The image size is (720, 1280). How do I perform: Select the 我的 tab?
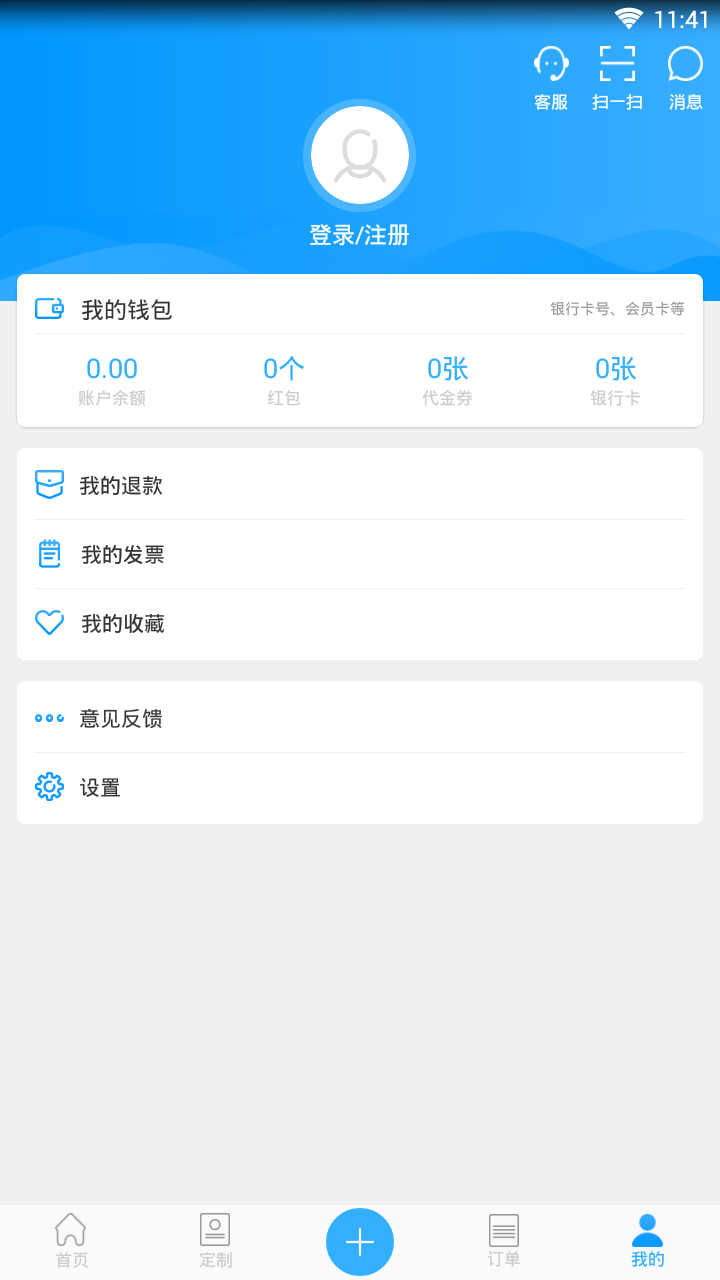coord(647,1241)
